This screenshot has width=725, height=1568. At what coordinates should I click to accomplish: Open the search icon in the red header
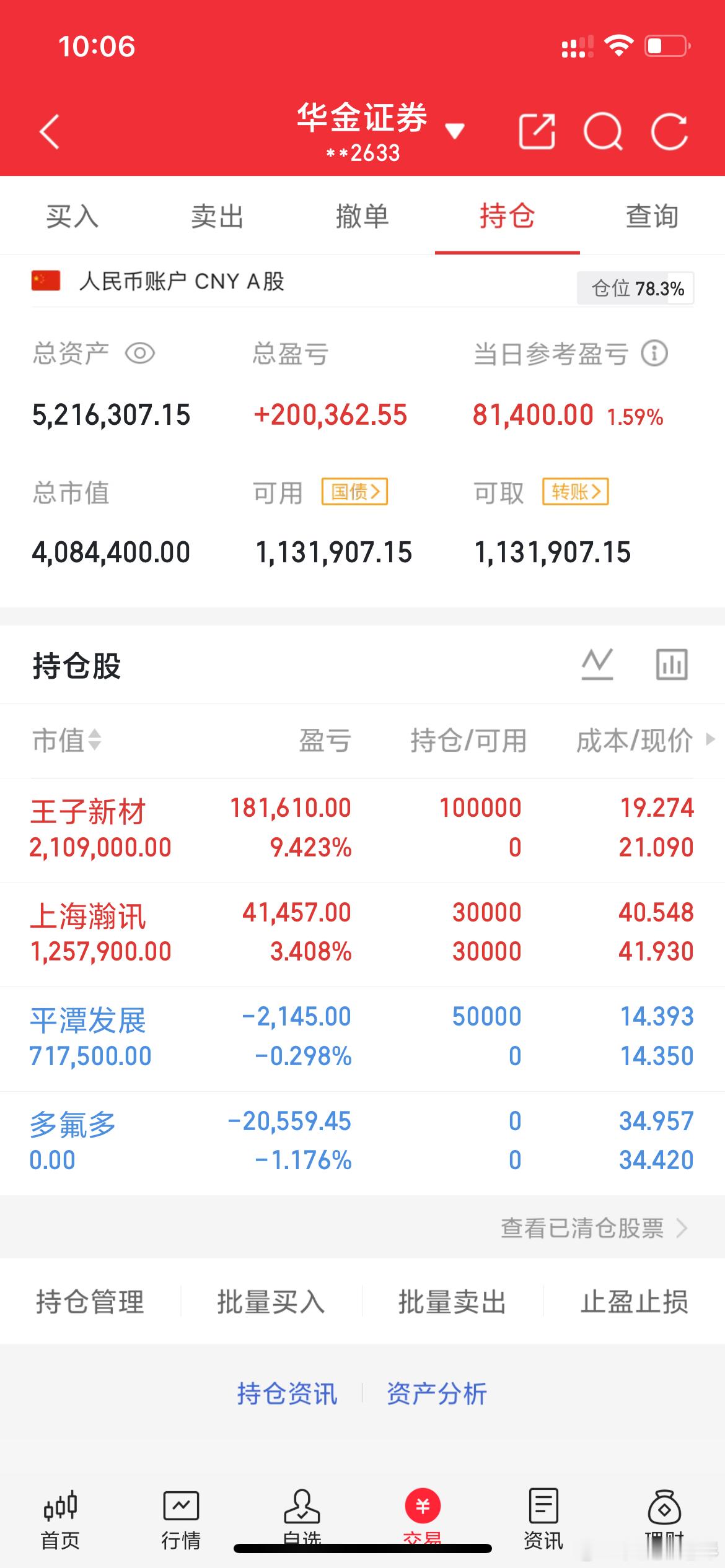click(605, 131)
